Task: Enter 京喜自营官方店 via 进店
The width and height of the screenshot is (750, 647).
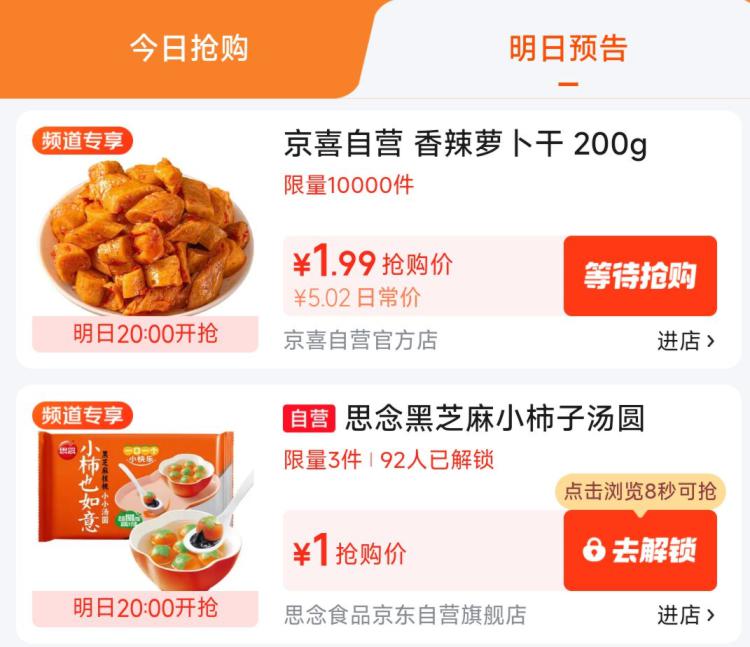Action: point(686,341)
